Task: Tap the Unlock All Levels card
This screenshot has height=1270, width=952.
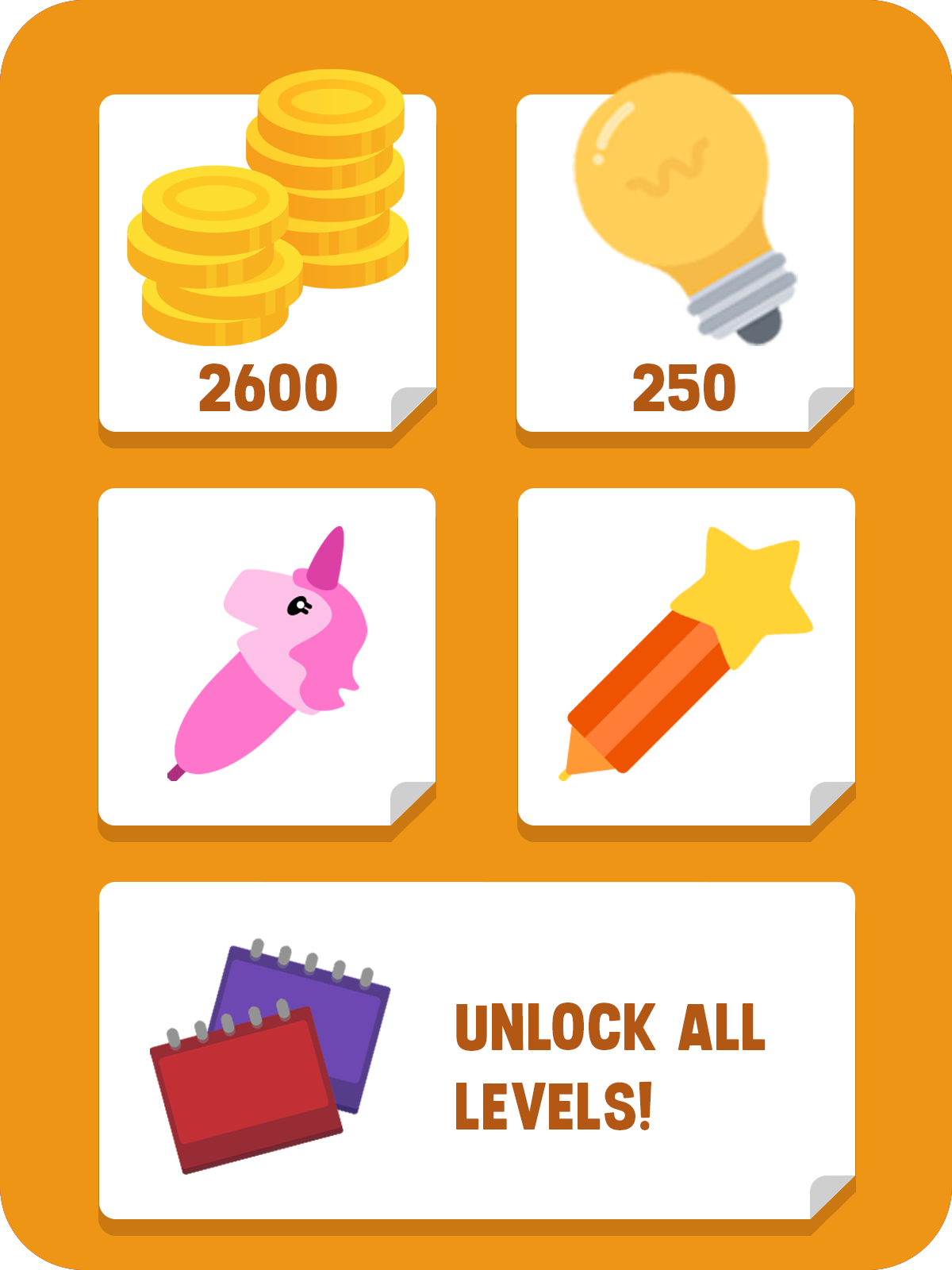Action: click(477, 1051)
